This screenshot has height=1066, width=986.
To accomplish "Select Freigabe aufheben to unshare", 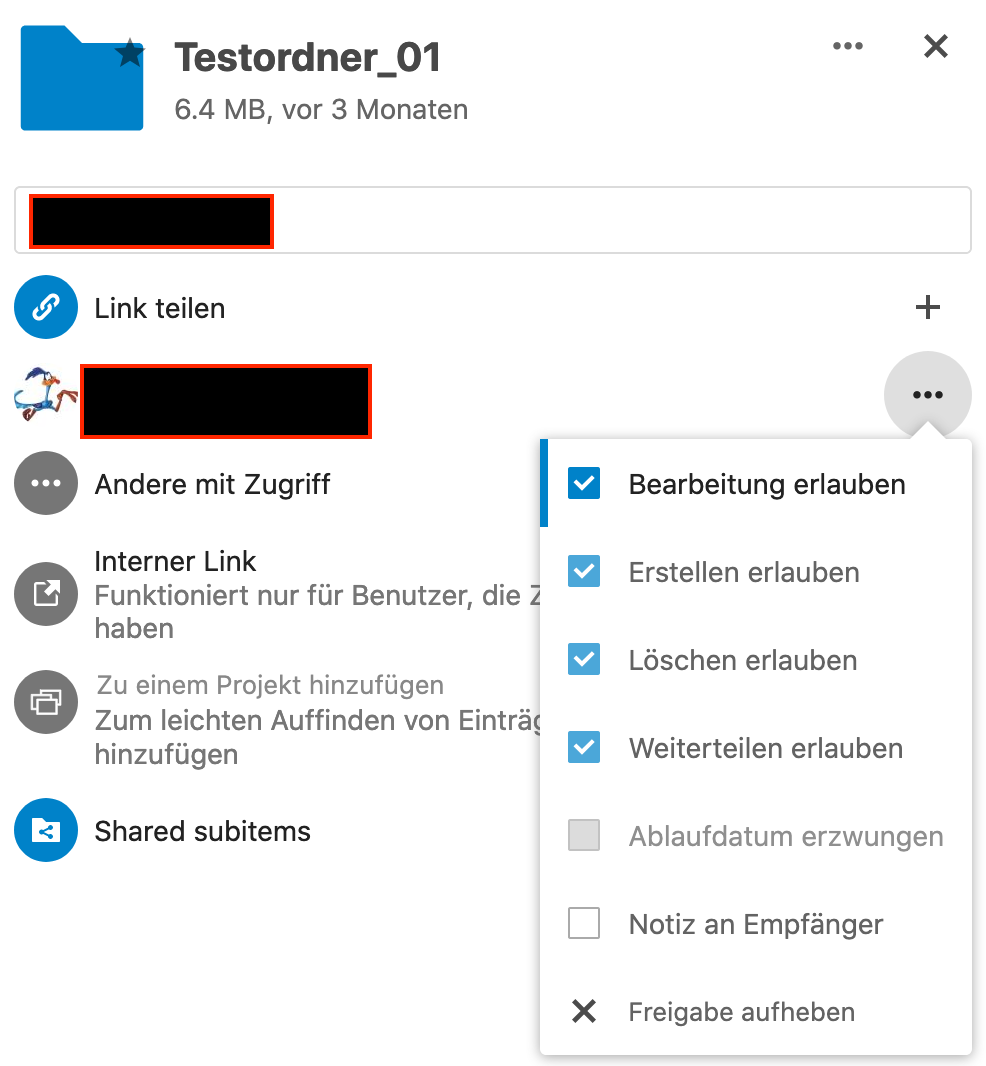I will pyautogui.click(x=740, y=1012).
